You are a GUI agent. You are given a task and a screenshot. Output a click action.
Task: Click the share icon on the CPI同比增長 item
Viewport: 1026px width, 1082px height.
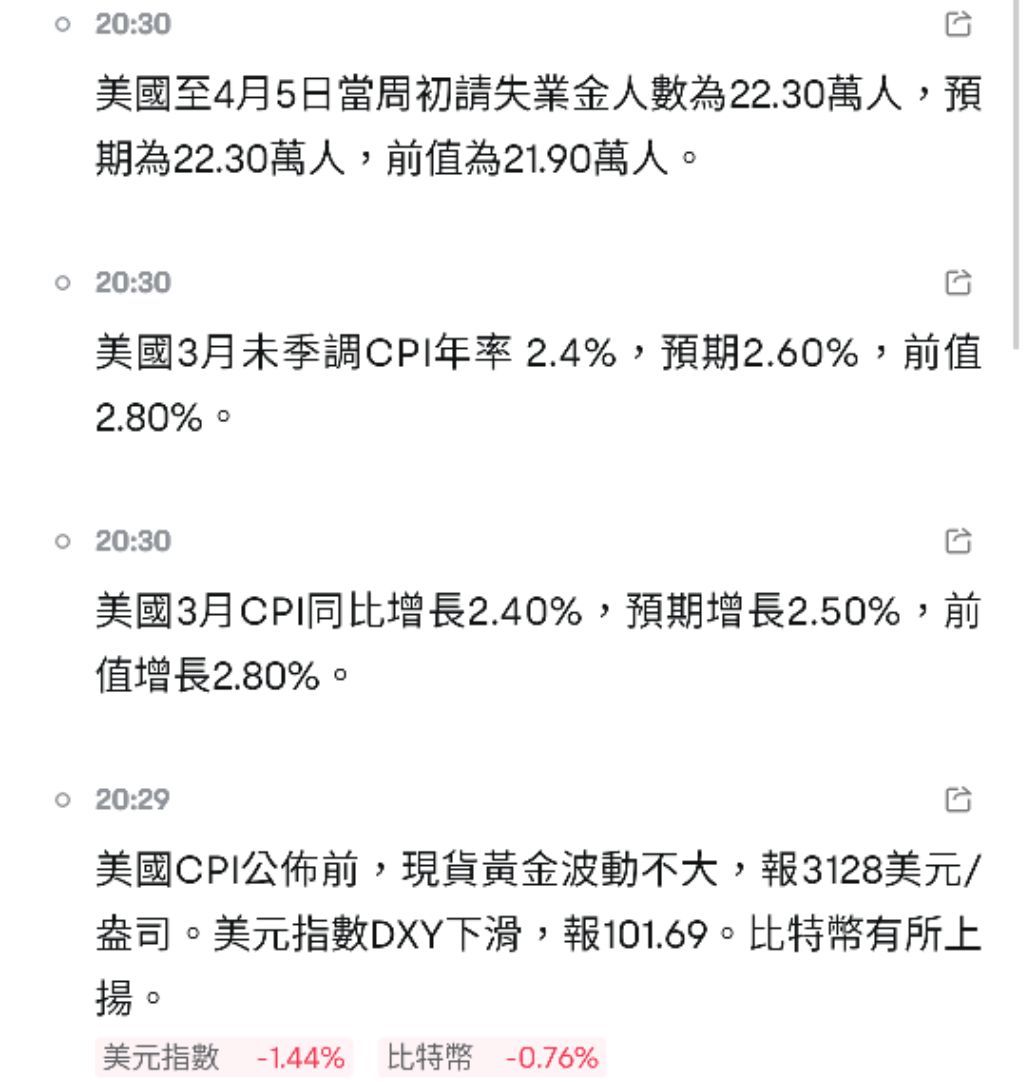coord(960,542)
